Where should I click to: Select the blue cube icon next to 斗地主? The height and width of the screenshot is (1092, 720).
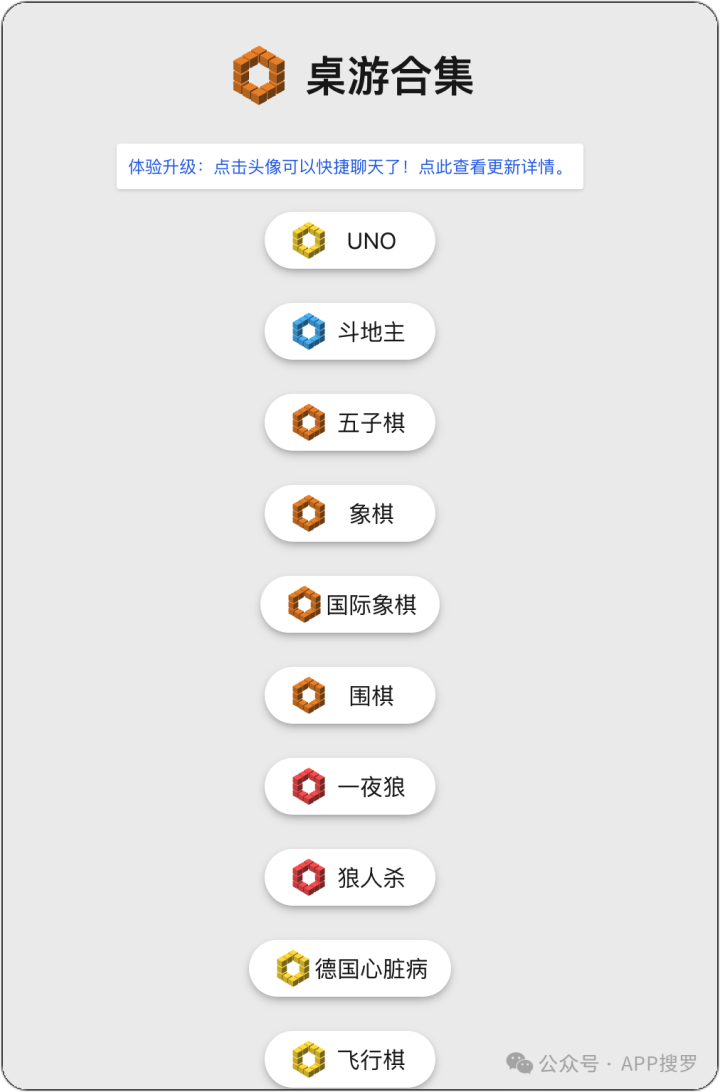310,331
